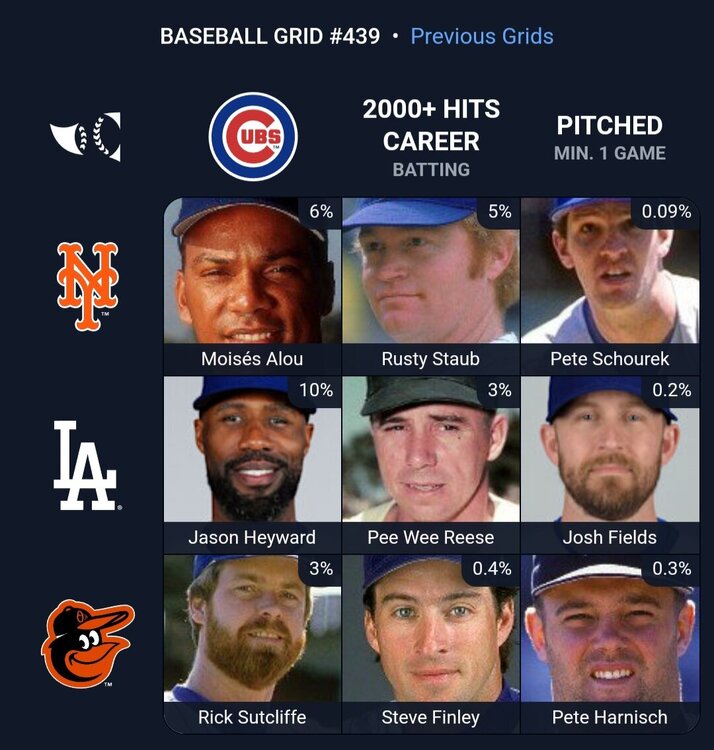View the Pete Harnisch cell
714x750 pixels.
coord(610,643)
